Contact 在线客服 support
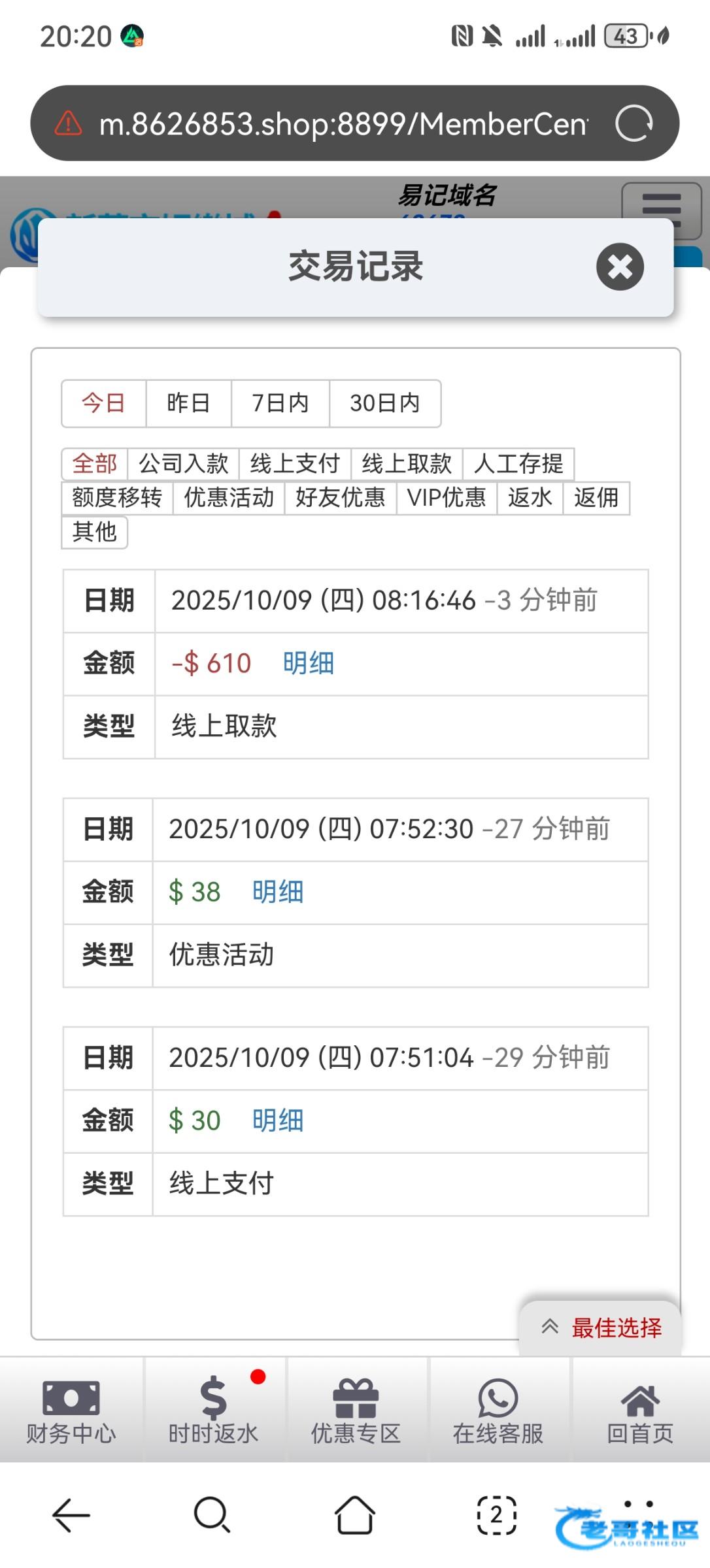This screenshot has width=710, height=1568. [498, 1410]
